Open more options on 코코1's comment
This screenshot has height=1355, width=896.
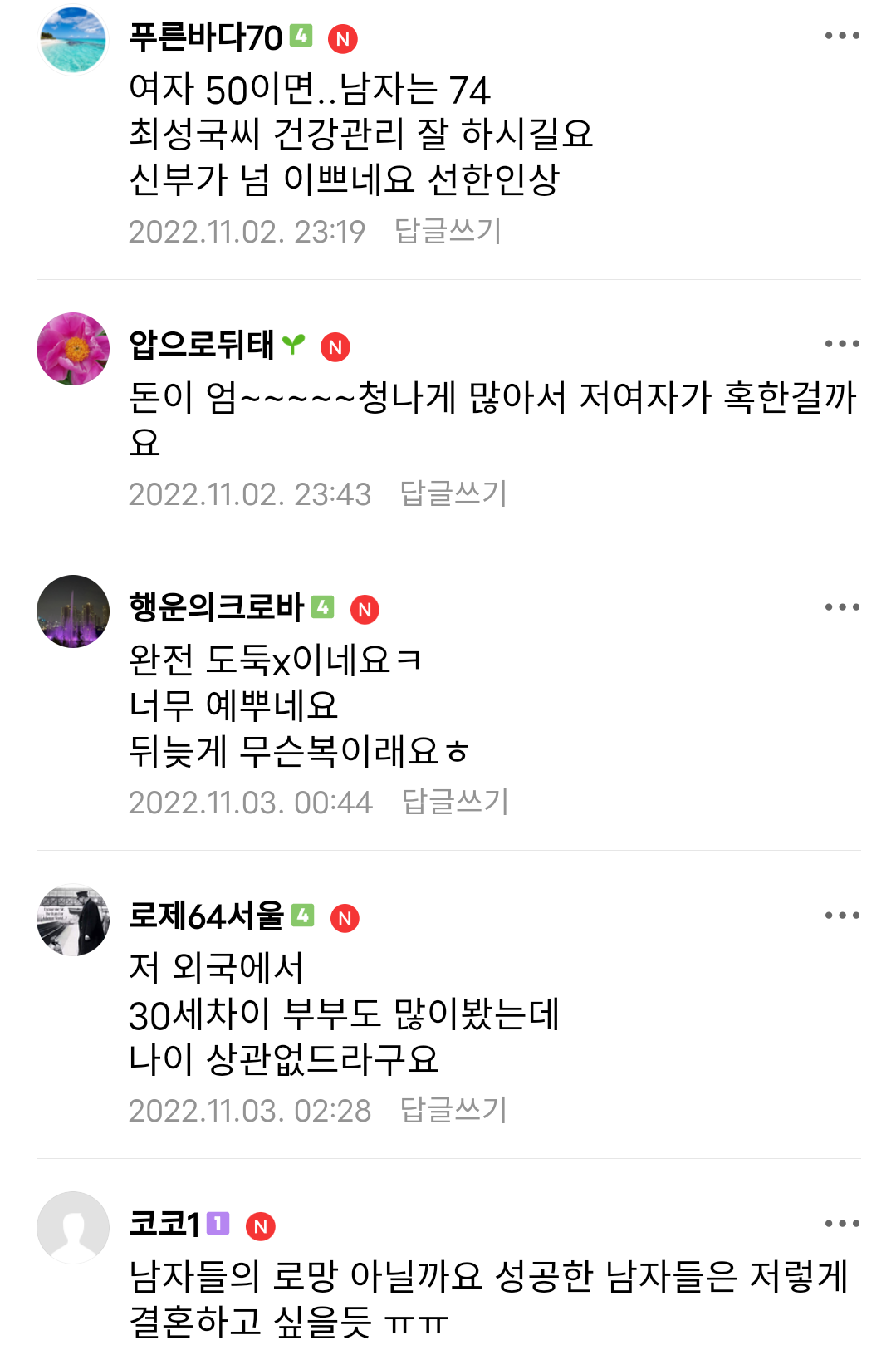click(x=841, y=1224)
